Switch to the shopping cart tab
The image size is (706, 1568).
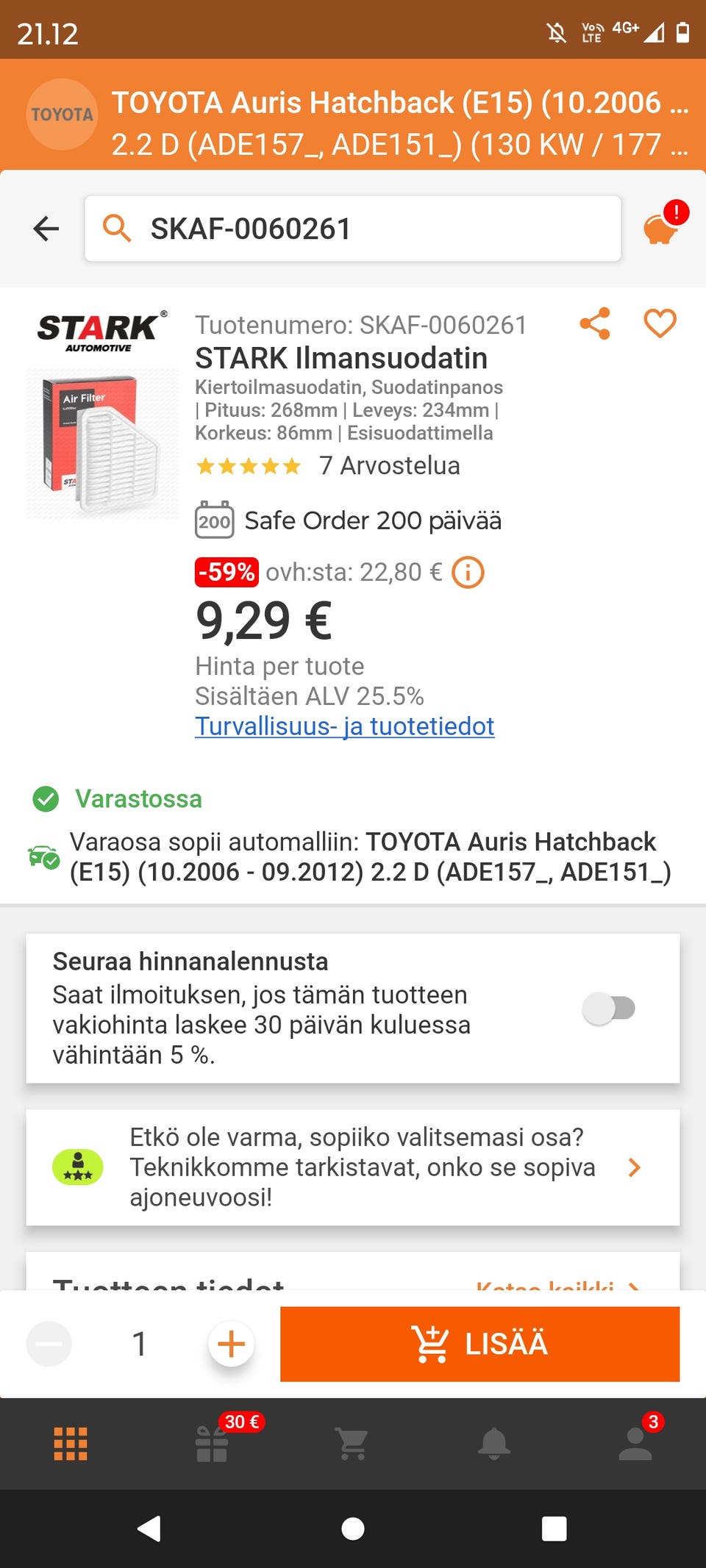[x=353, y=1444]
